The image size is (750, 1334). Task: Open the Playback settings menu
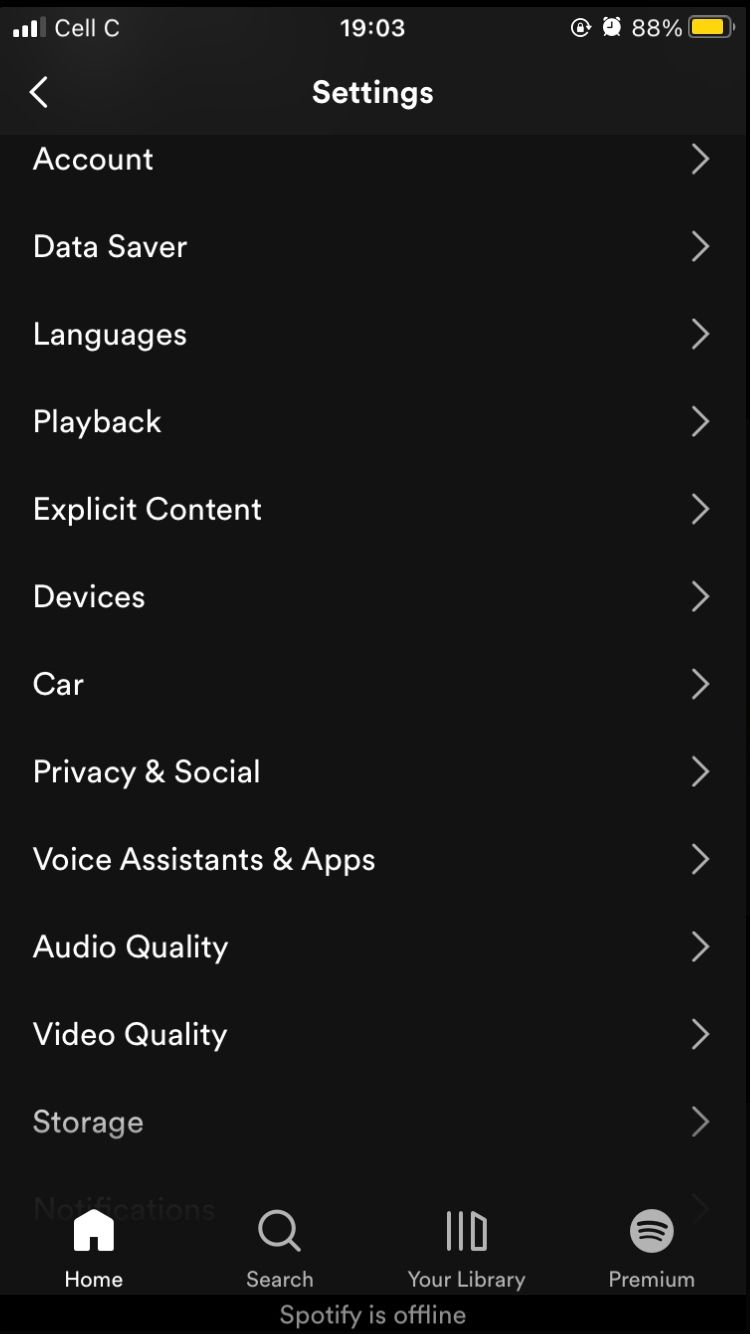[x=97, y=421]
